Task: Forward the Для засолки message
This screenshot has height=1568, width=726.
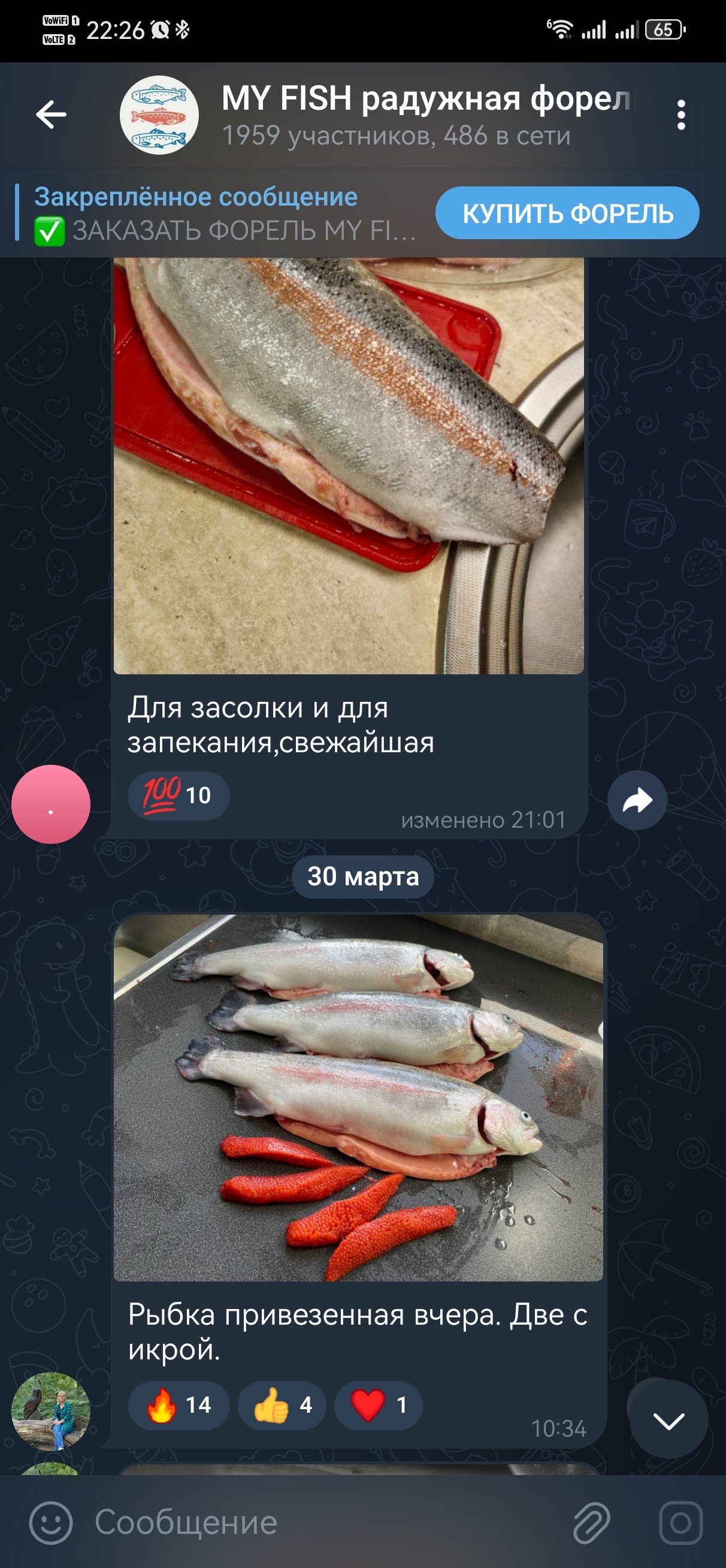Action: pyautogui.click(x=637, y=800)
